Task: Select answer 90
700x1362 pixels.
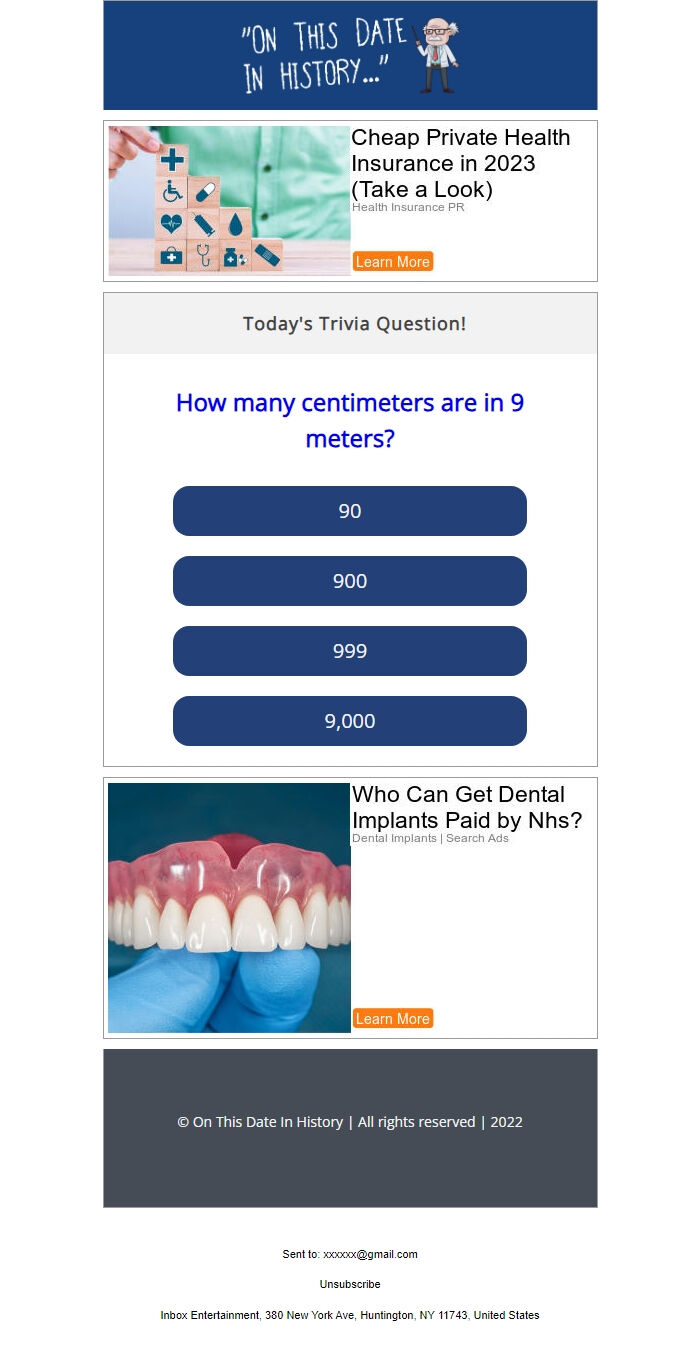Action: [349, 511]
